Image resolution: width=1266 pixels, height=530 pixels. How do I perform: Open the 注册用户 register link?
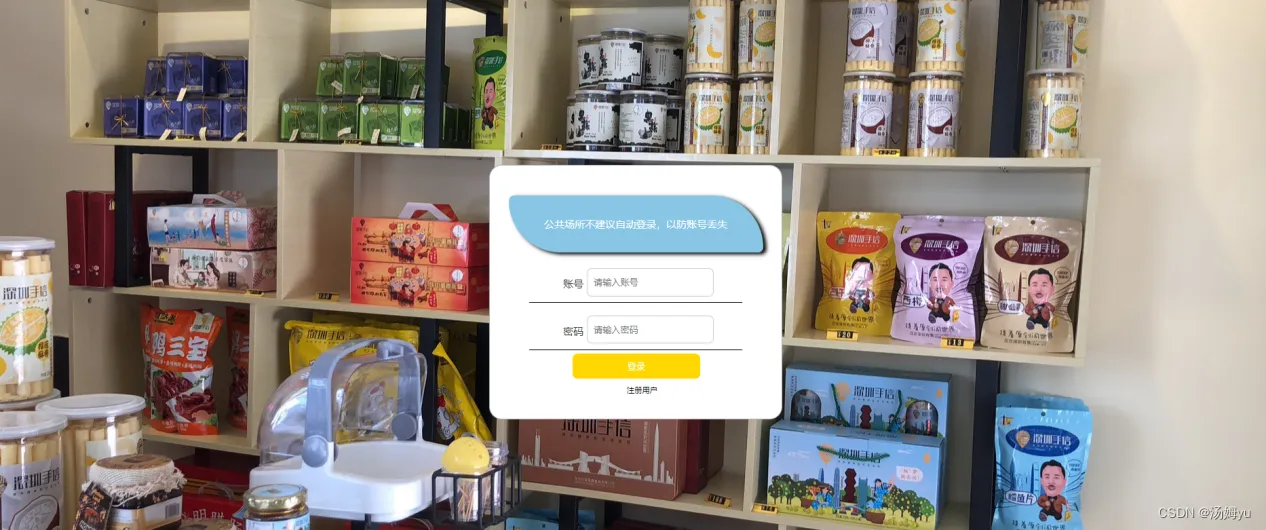[642, 390]
